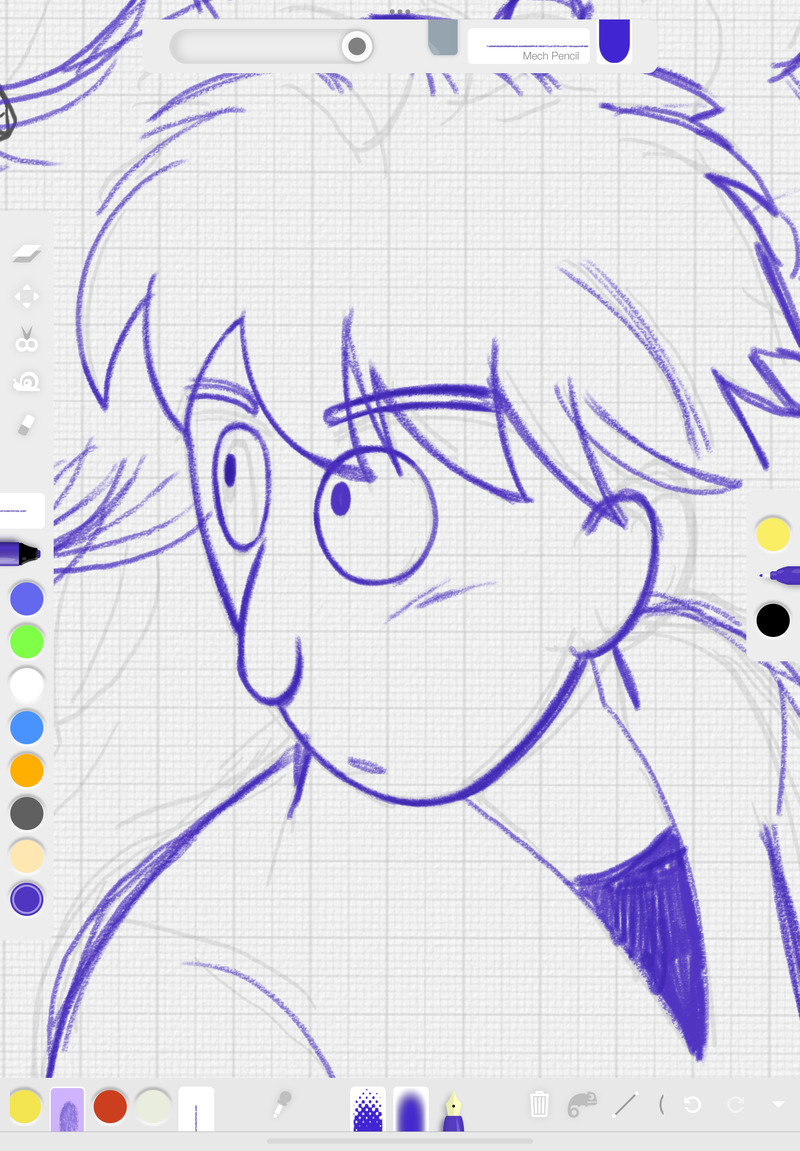Viewport: 800px width, 1151px height.
Task: Pick the light blue color swatch
Action: click(27, 727)
